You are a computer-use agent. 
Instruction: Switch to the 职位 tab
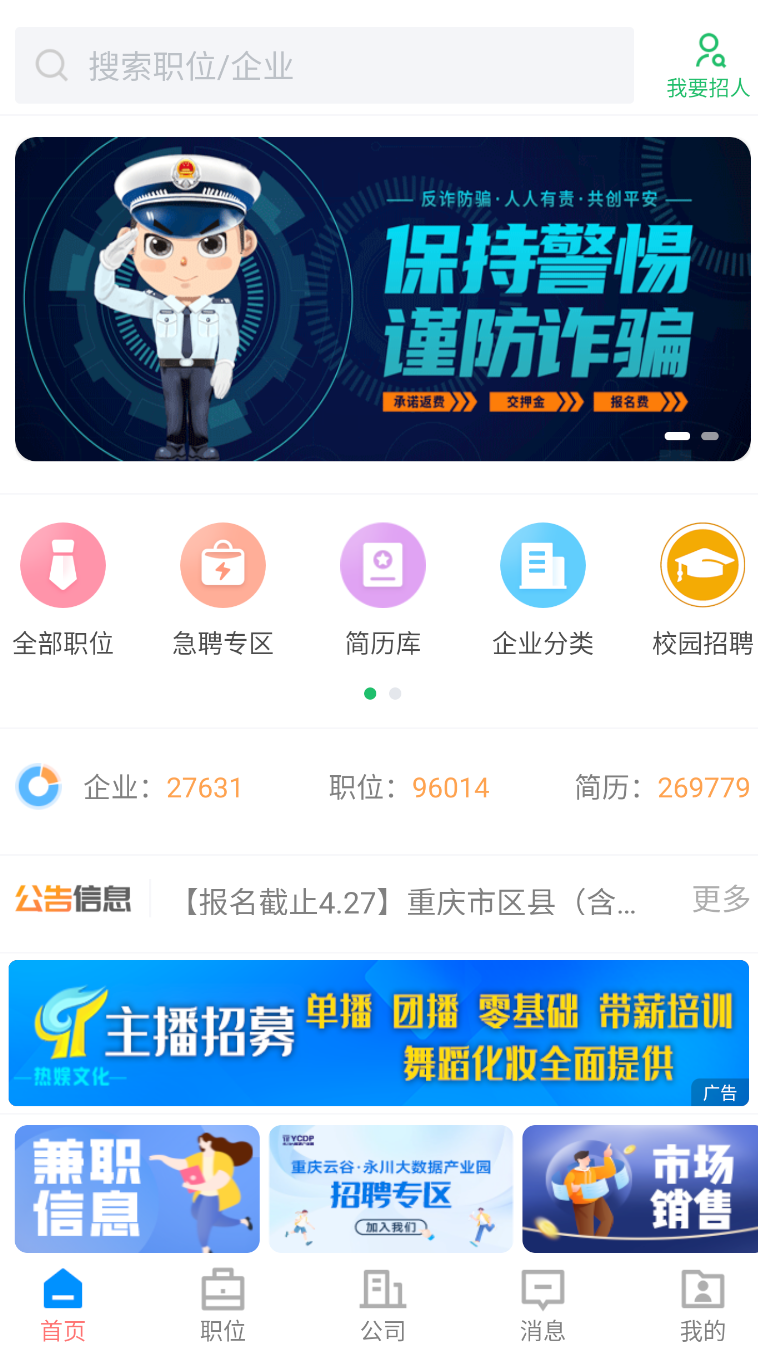[223, 1306]
